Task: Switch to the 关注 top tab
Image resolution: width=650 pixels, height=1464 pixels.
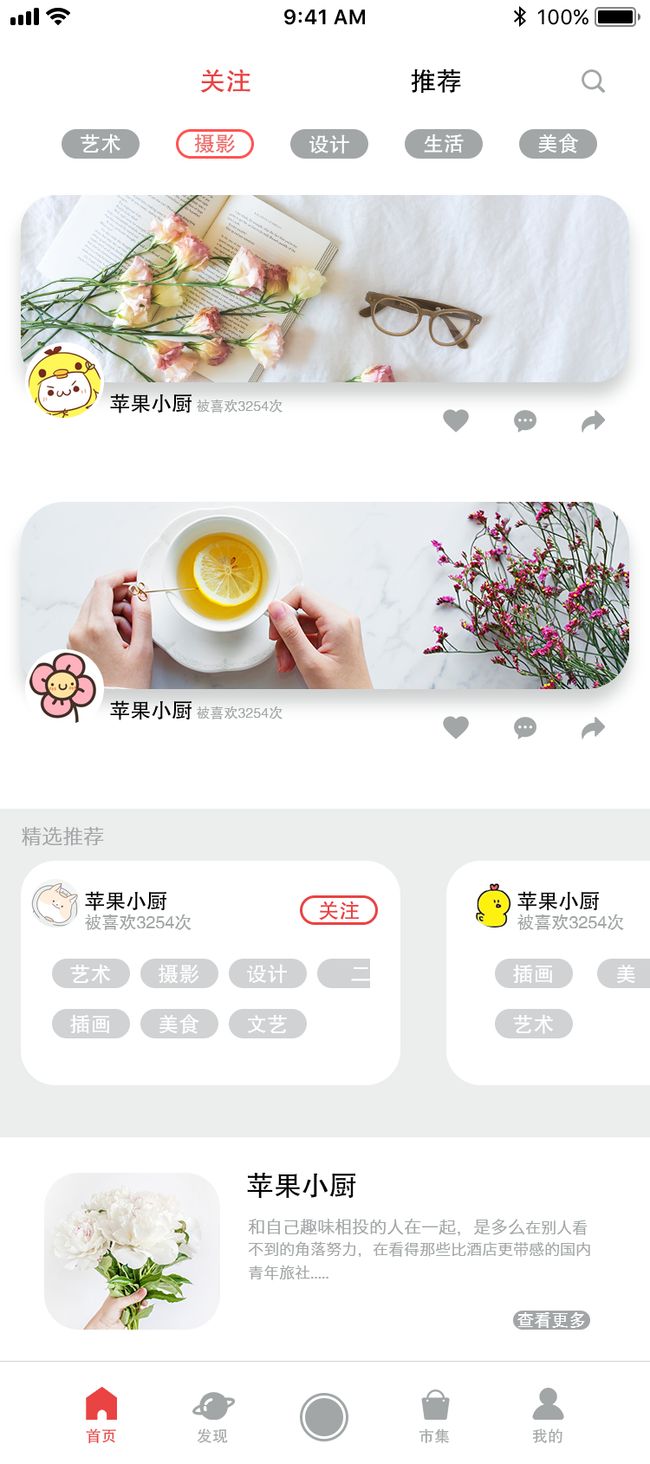Action: coord(225,81)
